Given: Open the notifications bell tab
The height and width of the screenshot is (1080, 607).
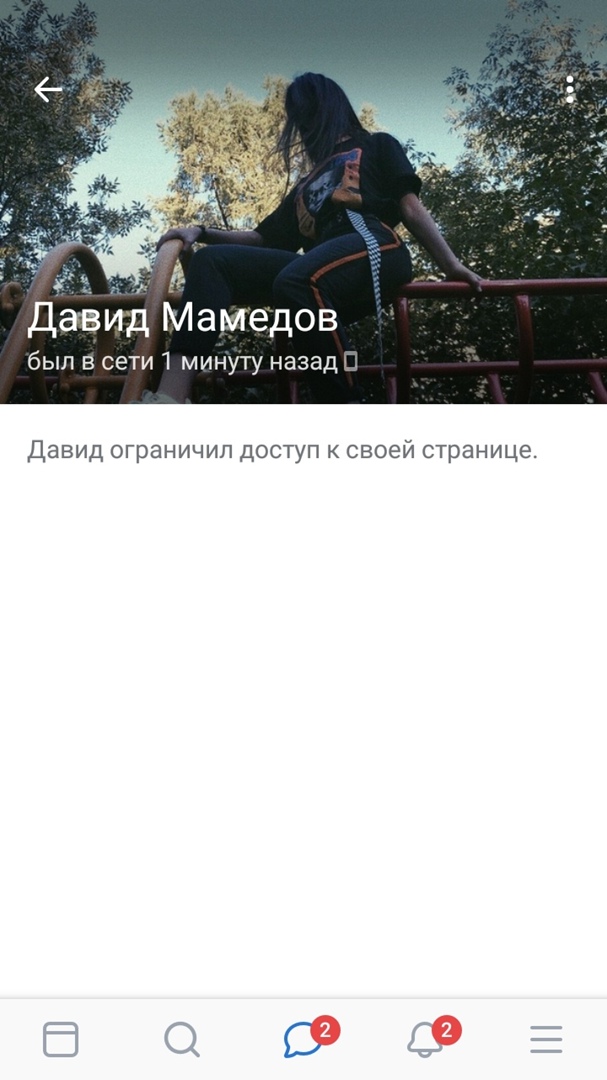Looking at the screenshot, I should tap(426, 1040).
